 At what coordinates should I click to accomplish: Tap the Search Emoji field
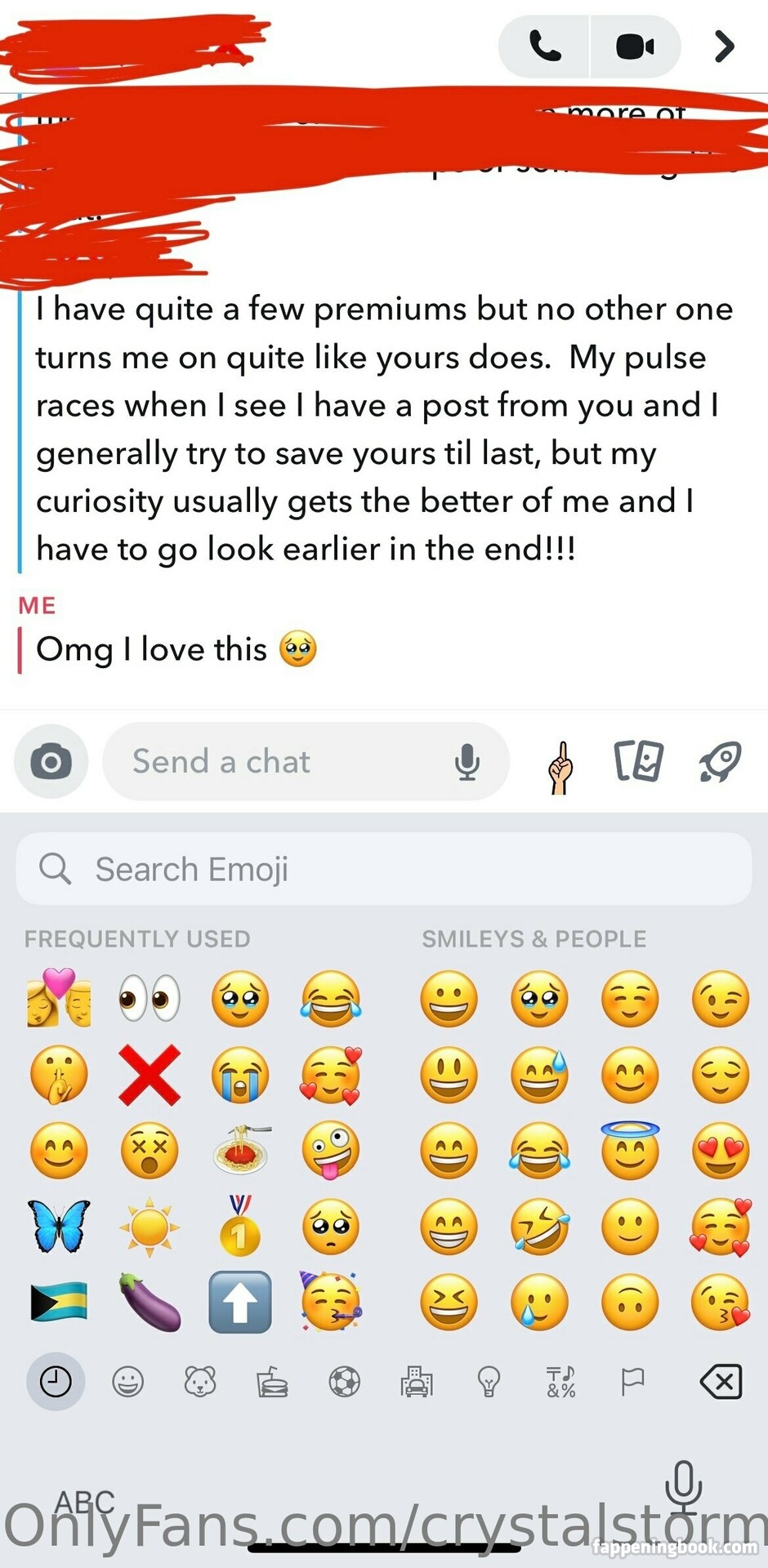click(384, 869)
